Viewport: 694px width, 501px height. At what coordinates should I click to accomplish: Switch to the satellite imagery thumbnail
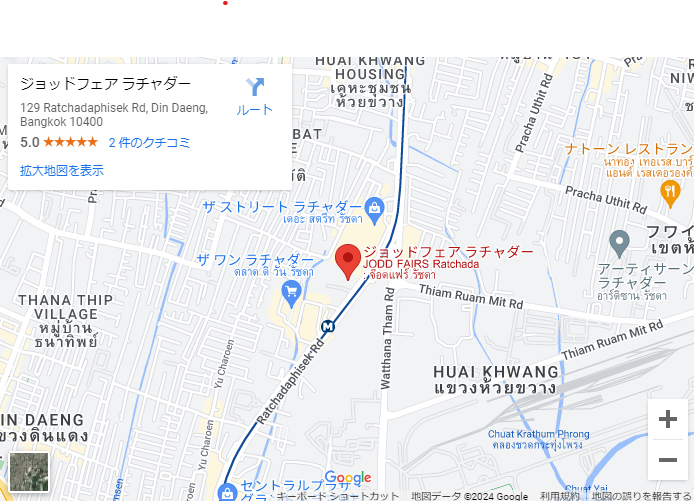29,472
